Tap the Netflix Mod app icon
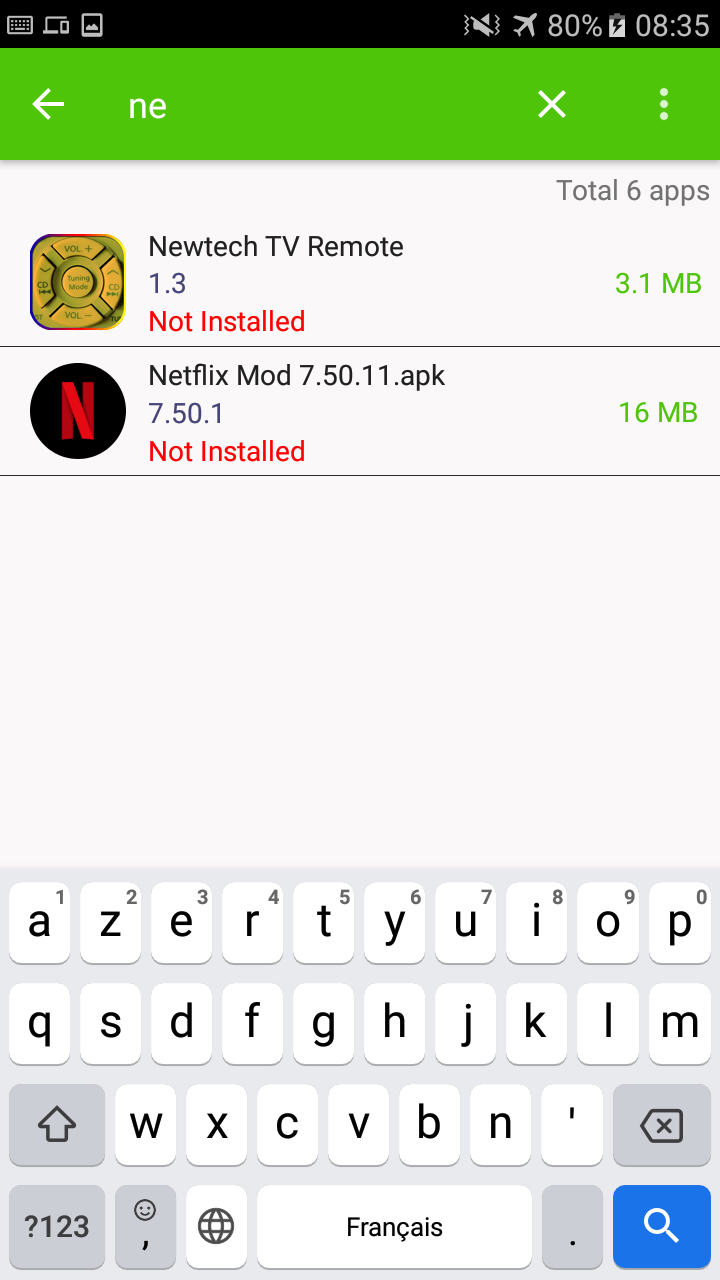720x1280 pixels. (x=77, y=411)
